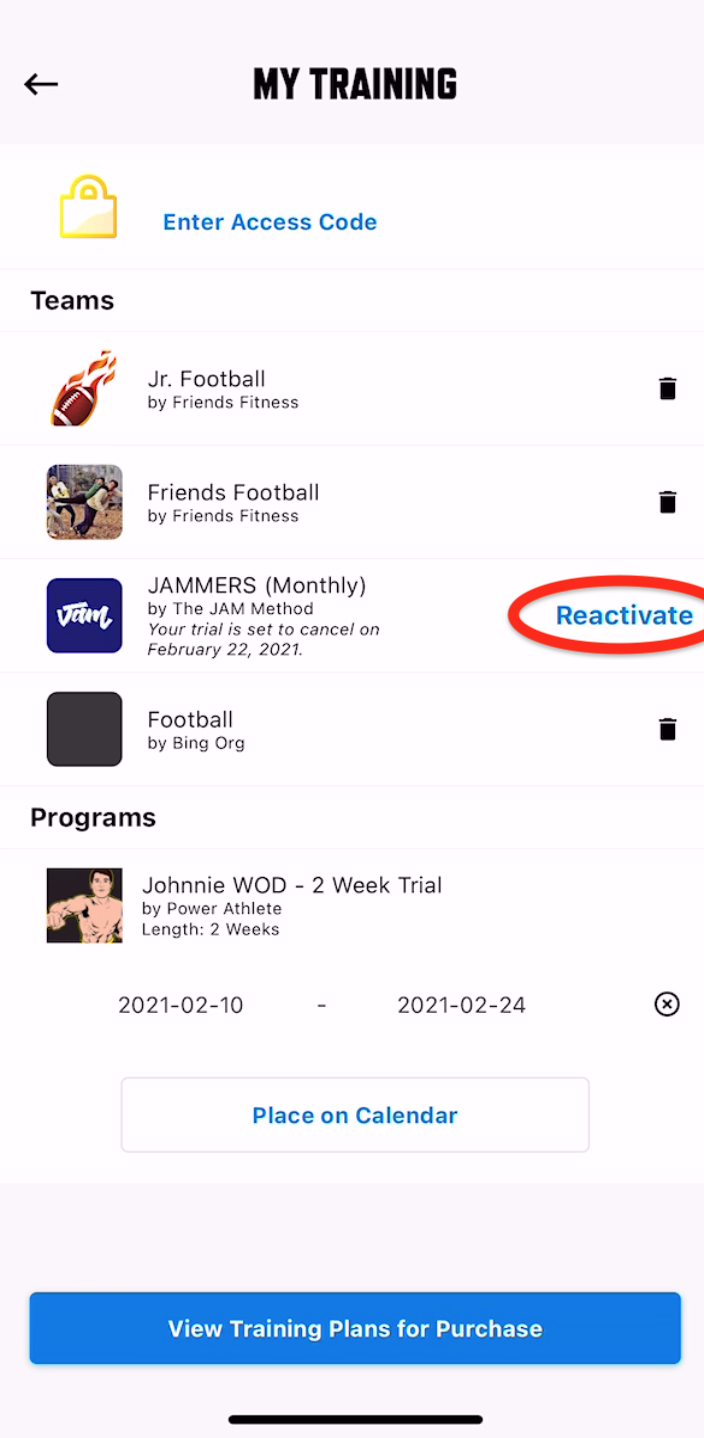Remove the Johnnie WOD program dates
This screenshot has height=1438, width=704.
click(x=667, y=1004)
